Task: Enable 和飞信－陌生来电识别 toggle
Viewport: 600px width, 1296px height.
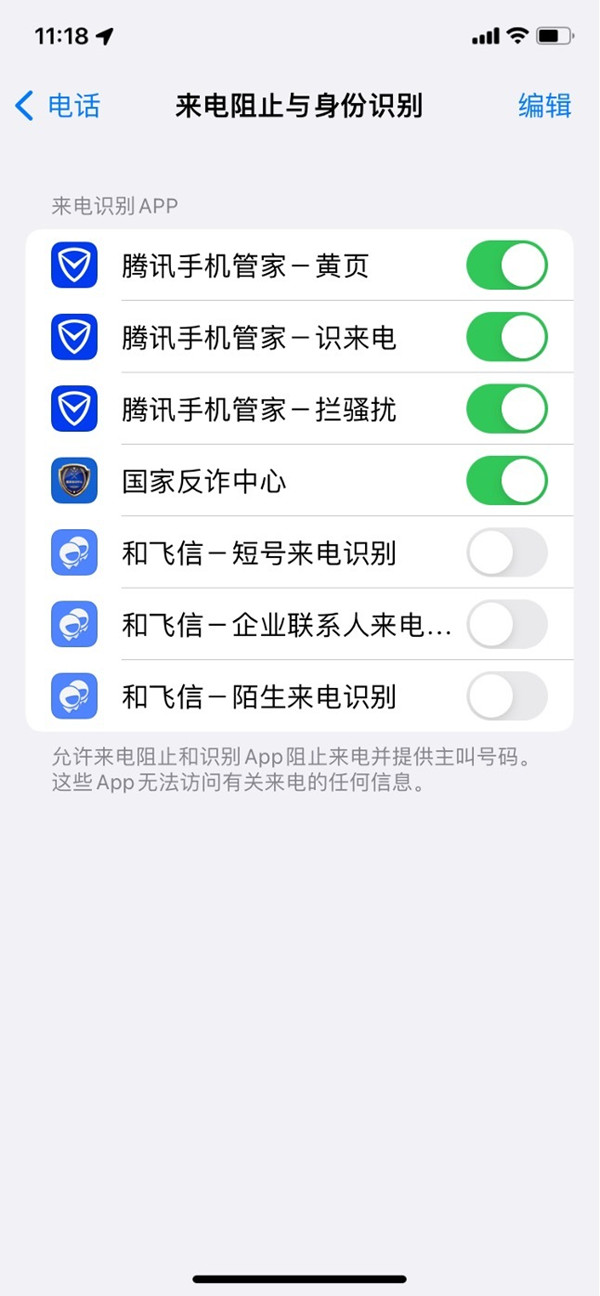Action: 507,697
